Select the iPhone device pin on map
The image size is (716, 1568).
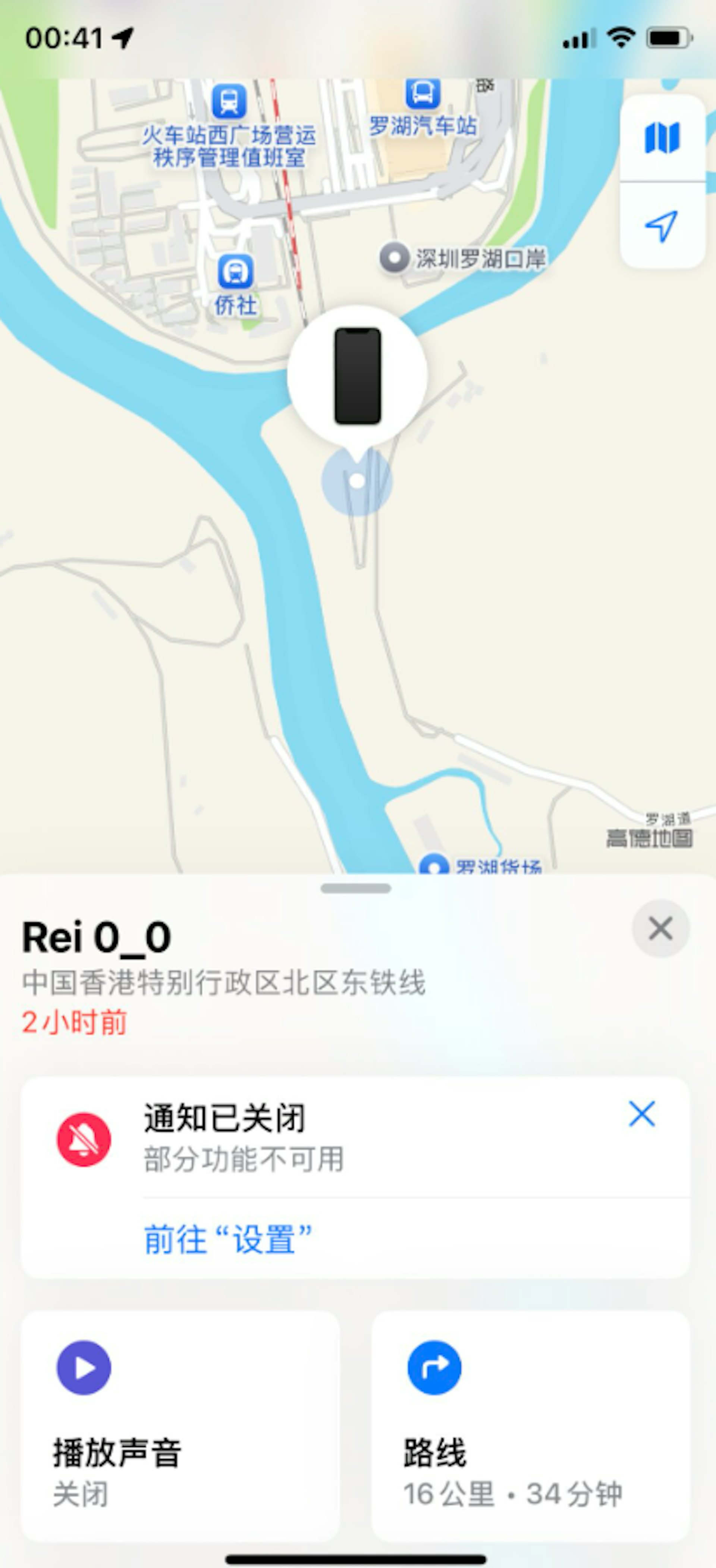point(357,376)
